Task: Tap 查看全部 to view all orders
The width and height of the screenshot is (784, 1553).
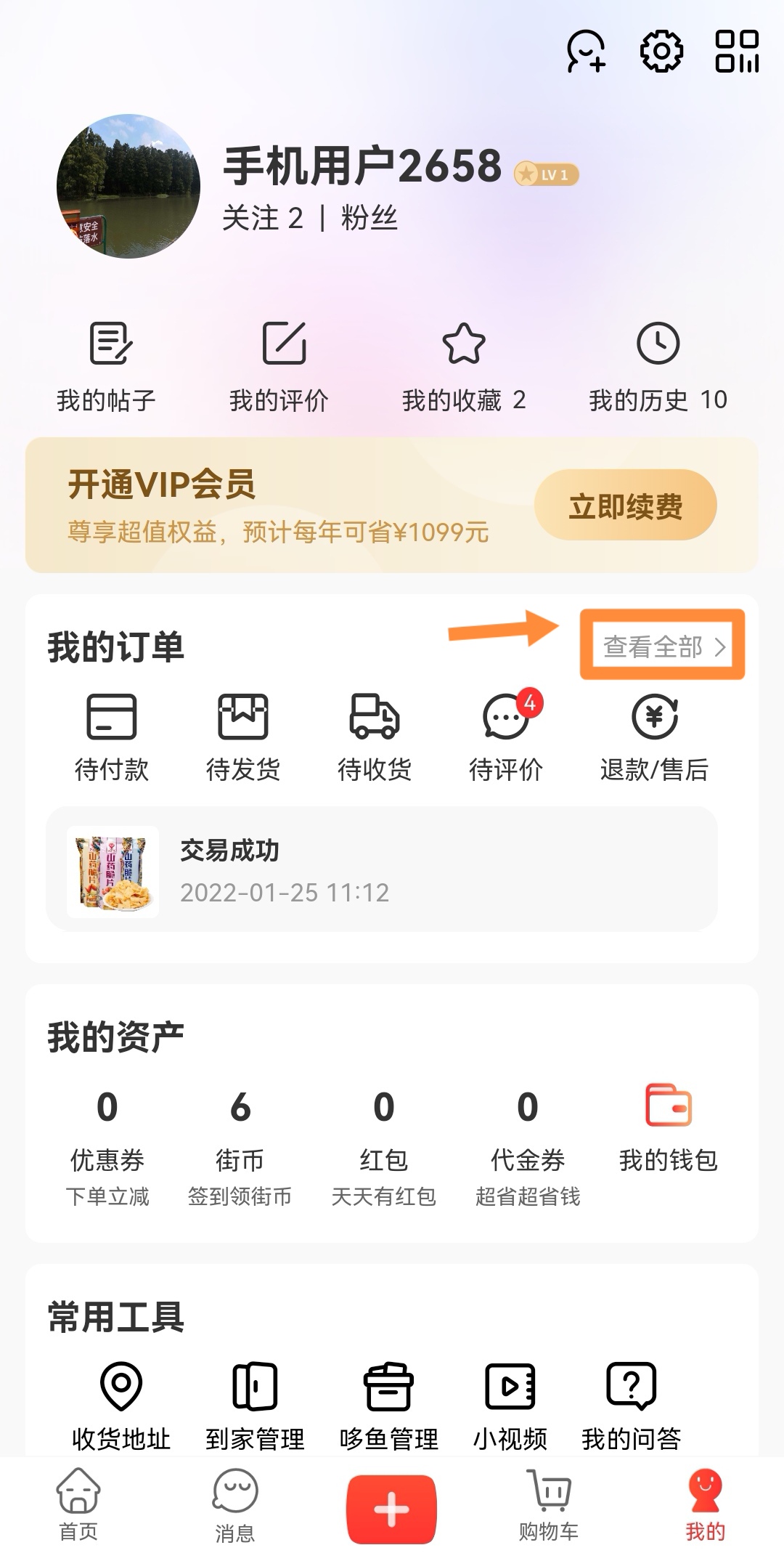Action: tap(662, 646)
